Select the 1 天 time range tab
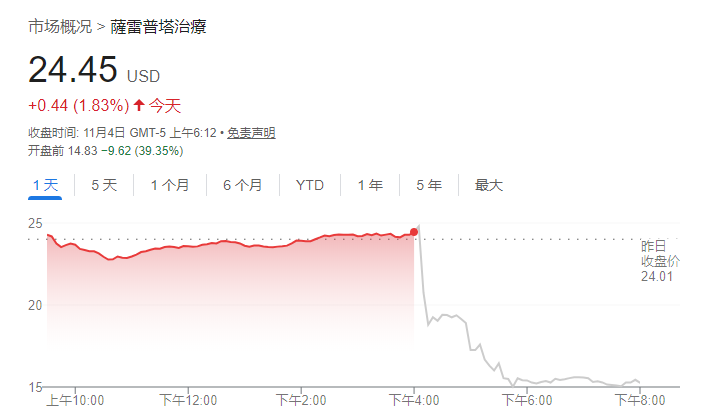 pyautogui.click(x=46, y=185)
